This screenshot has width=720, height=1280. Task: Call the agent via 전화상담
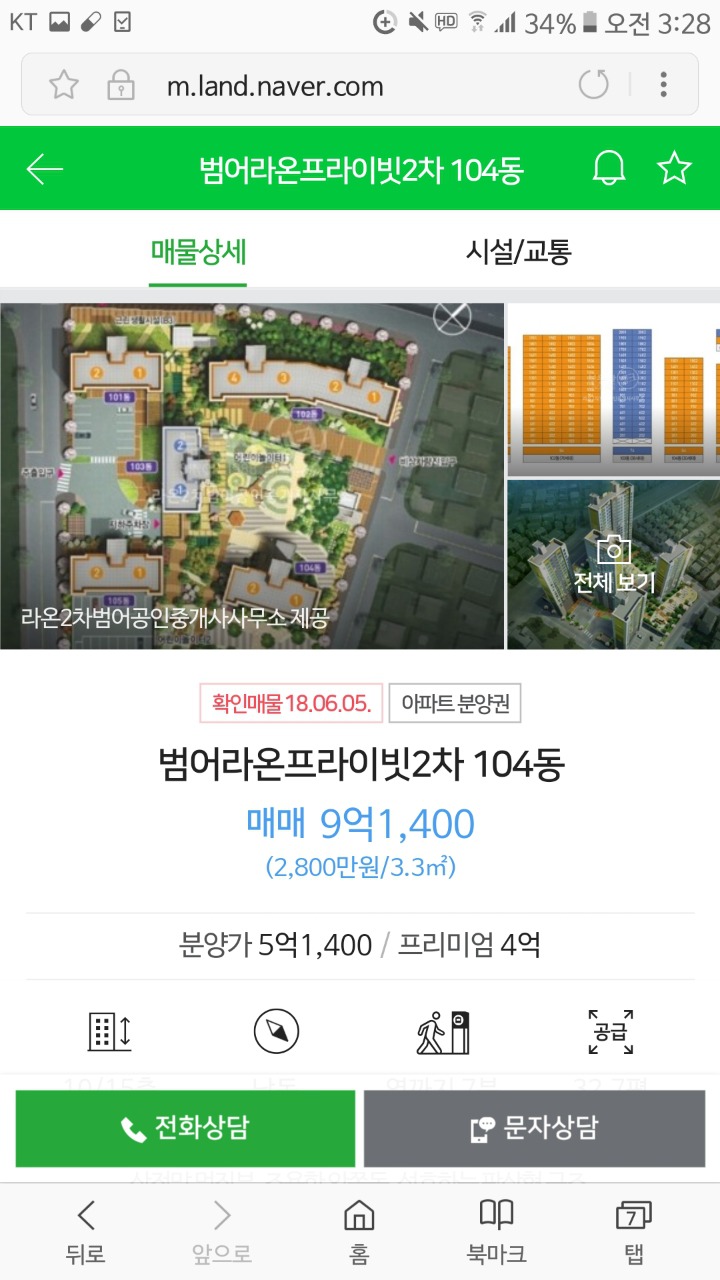click(185, 1129)
